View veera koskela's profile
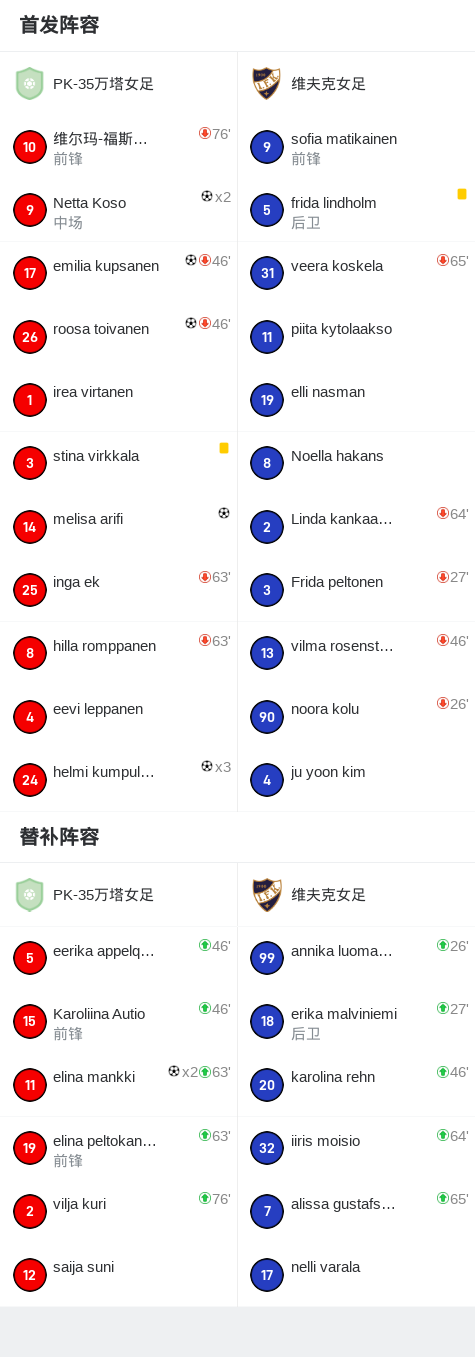 coord(356,273)
